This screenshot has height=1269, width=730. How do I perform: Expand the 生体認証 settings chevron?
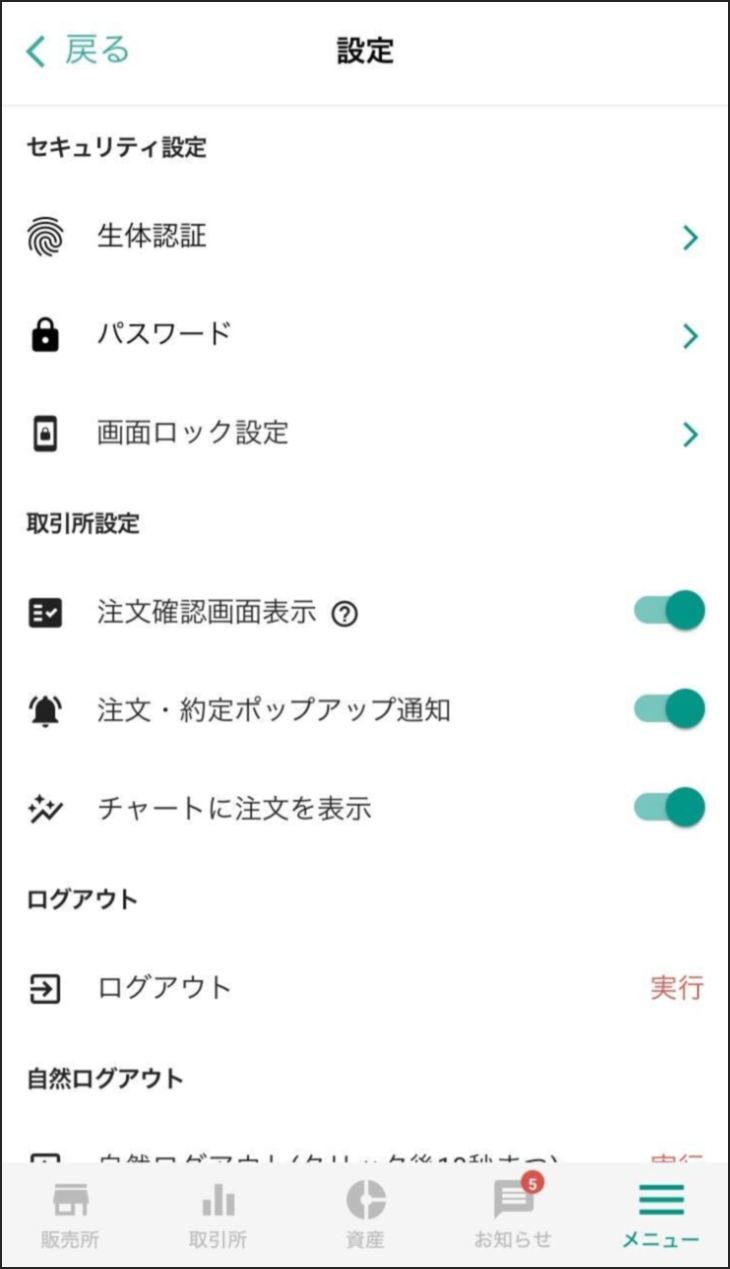click(690, 237)
